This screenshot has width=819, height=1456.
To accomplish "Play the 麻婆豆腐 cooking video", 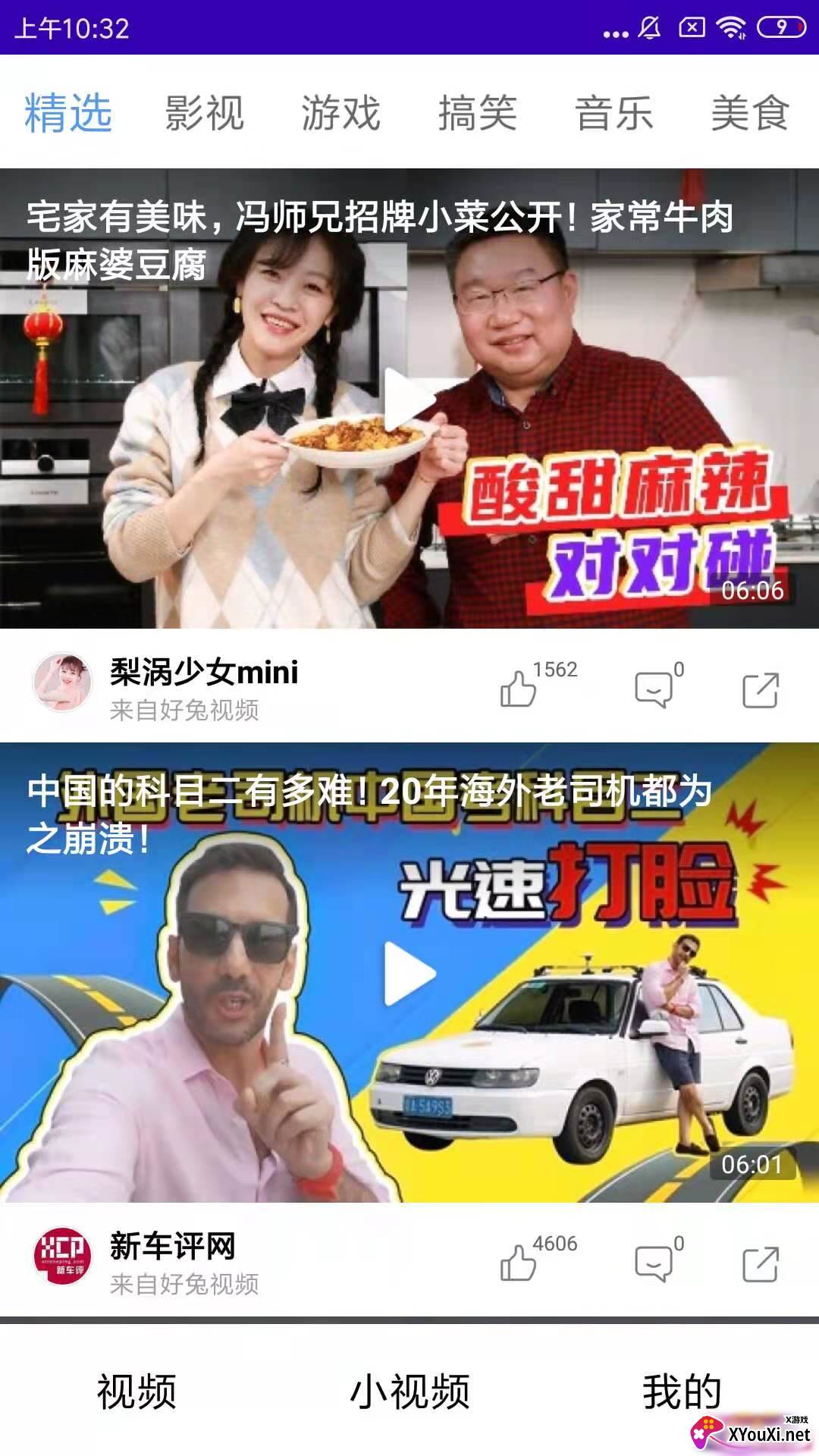I will [409, 399].
